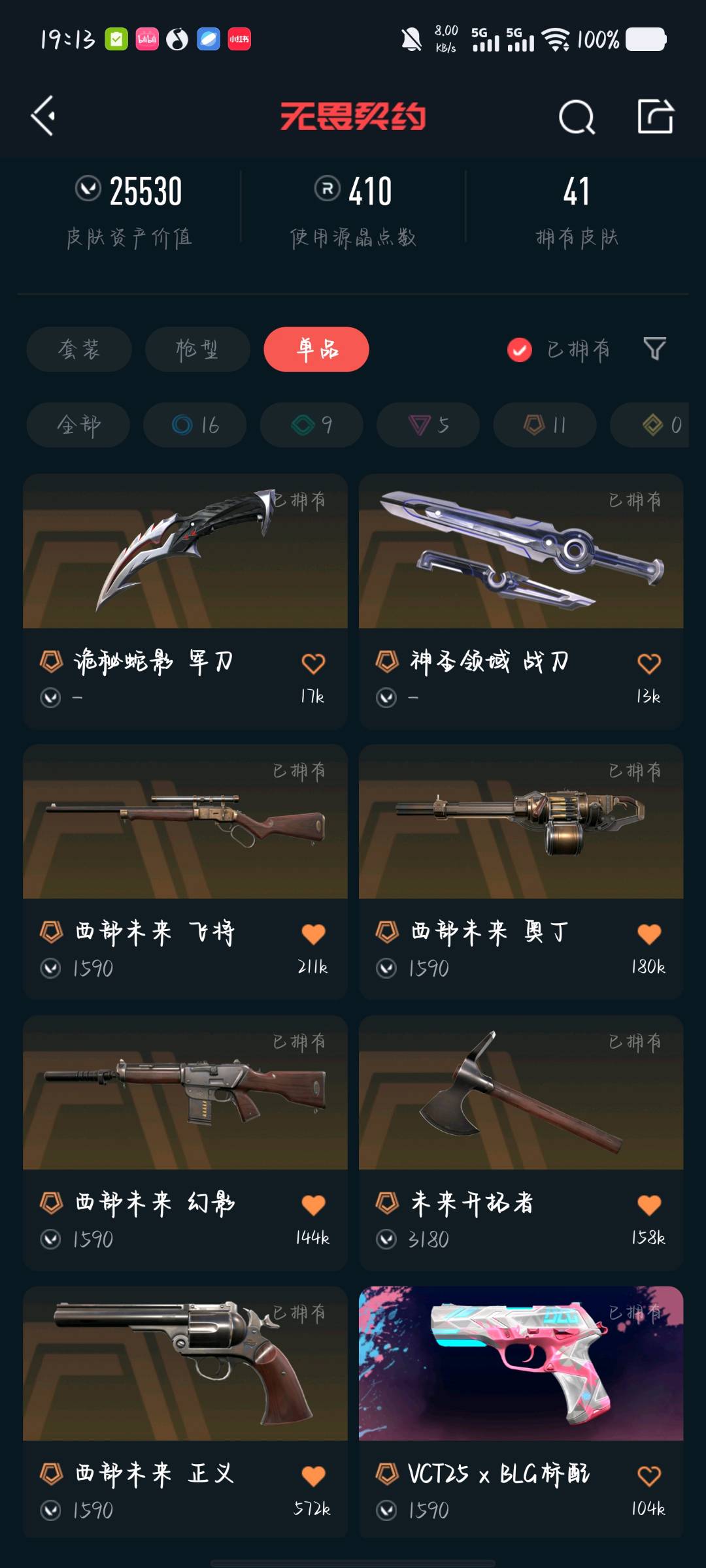Like the VCT25 x BLG 标配 skin
Image resolution: width=706 pixels, height=1568 pixels.
point(648,1476)
